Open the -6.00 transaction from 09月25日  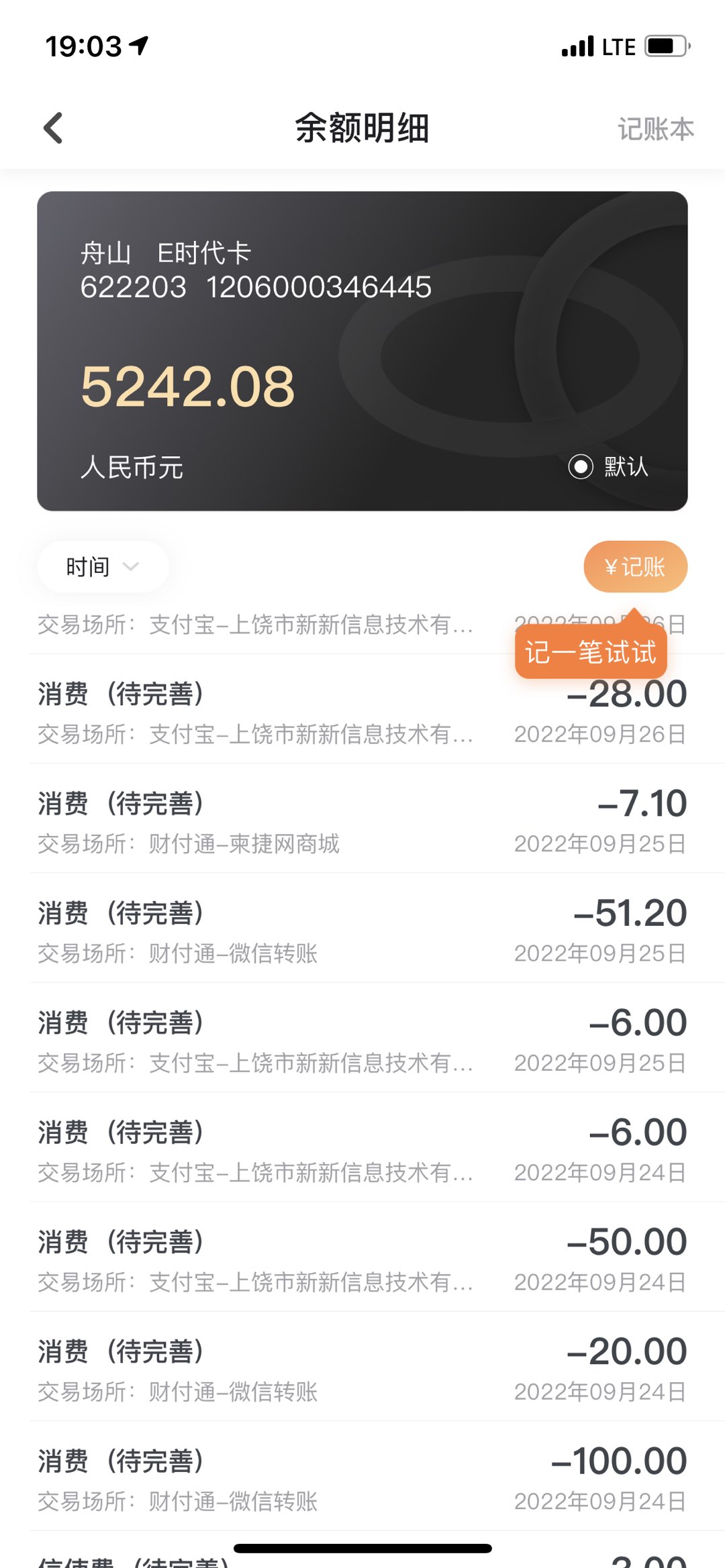[x=362, y=1038]
